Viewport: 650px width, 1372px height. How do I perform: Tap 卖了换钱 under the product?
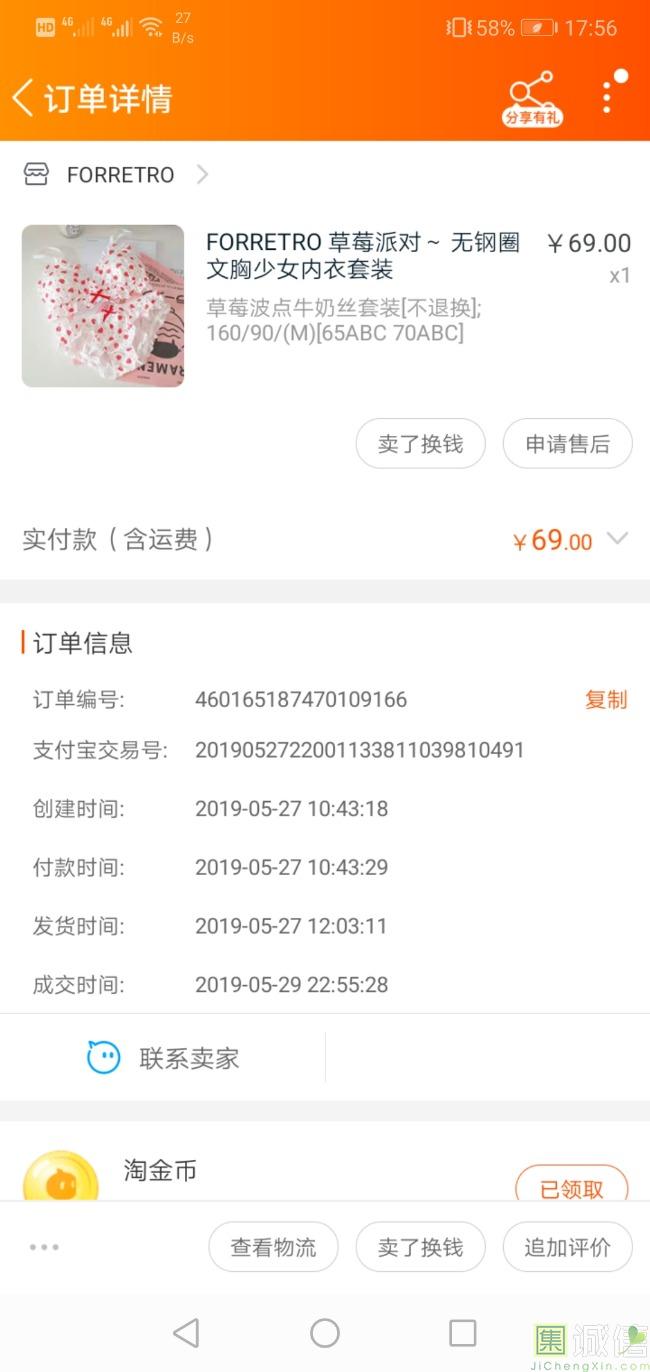(420, 444)
